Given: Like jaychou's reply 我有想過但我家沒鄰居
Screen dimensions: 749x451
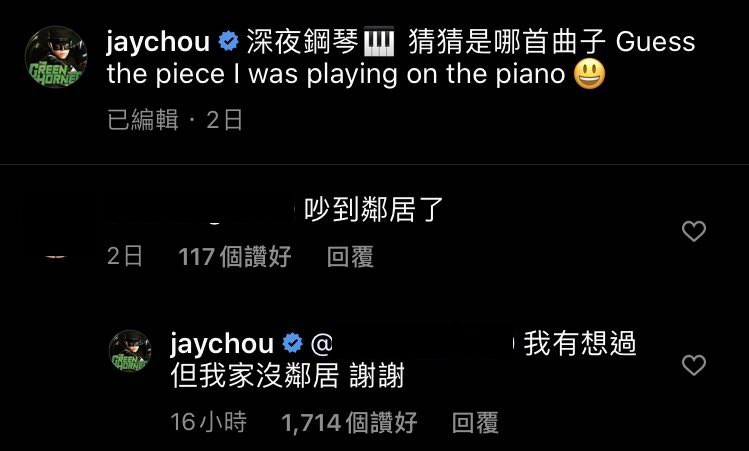Looking at the screenshot, I should pos(693,365).
